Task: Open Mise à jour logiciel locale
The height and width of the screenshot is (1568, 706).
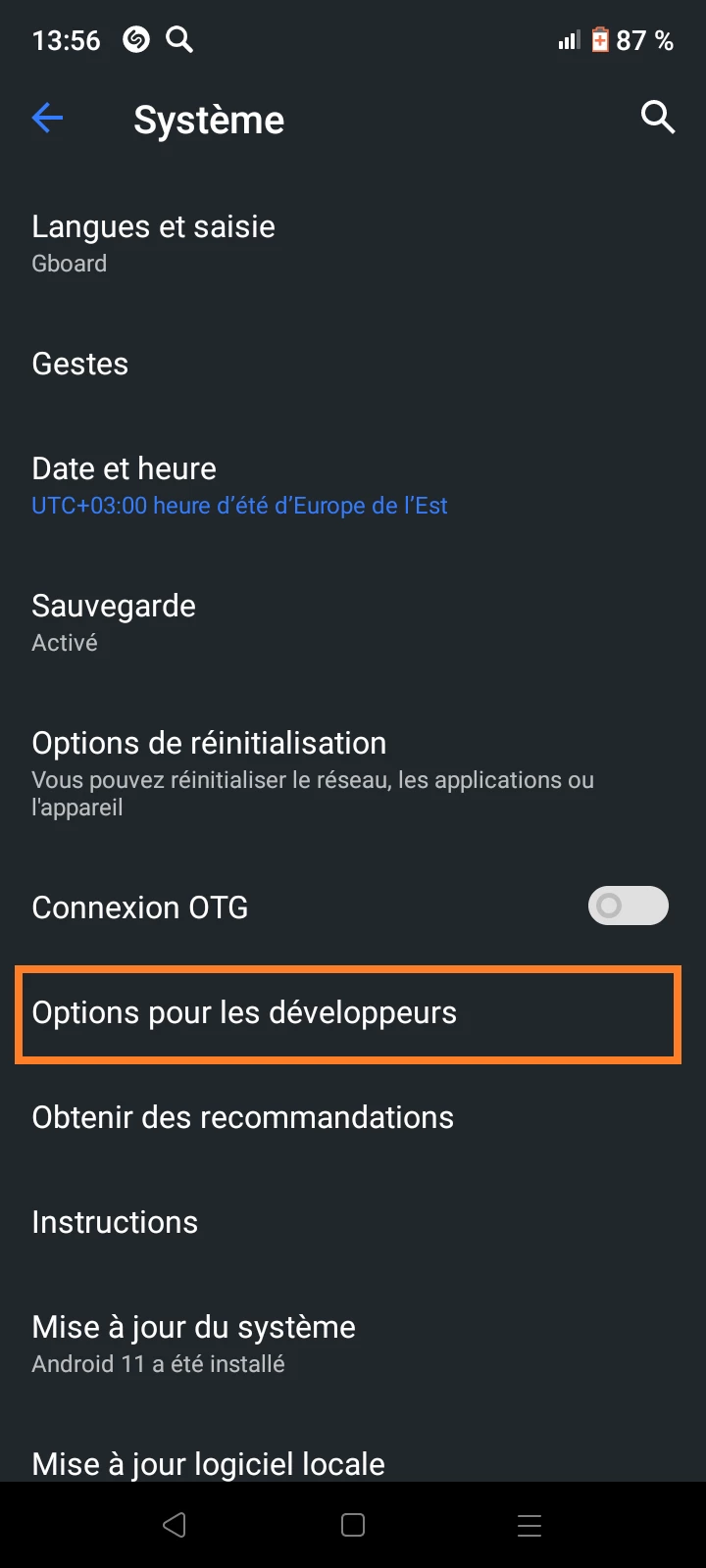Action: (208, 1463)
